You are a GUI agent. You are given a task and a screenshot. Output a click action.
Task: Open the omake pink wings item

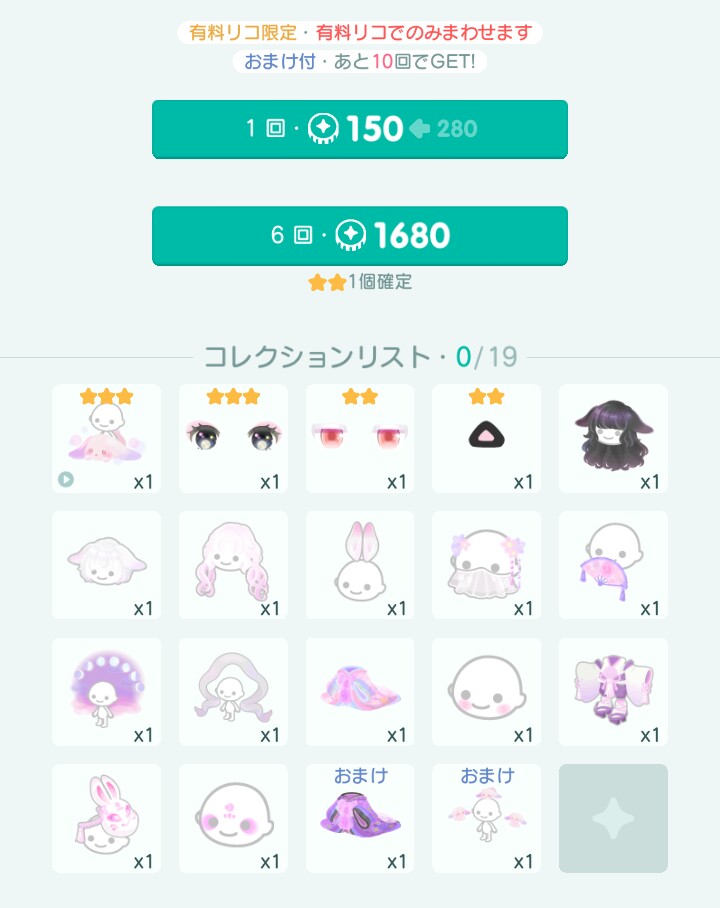coord(487,818)
